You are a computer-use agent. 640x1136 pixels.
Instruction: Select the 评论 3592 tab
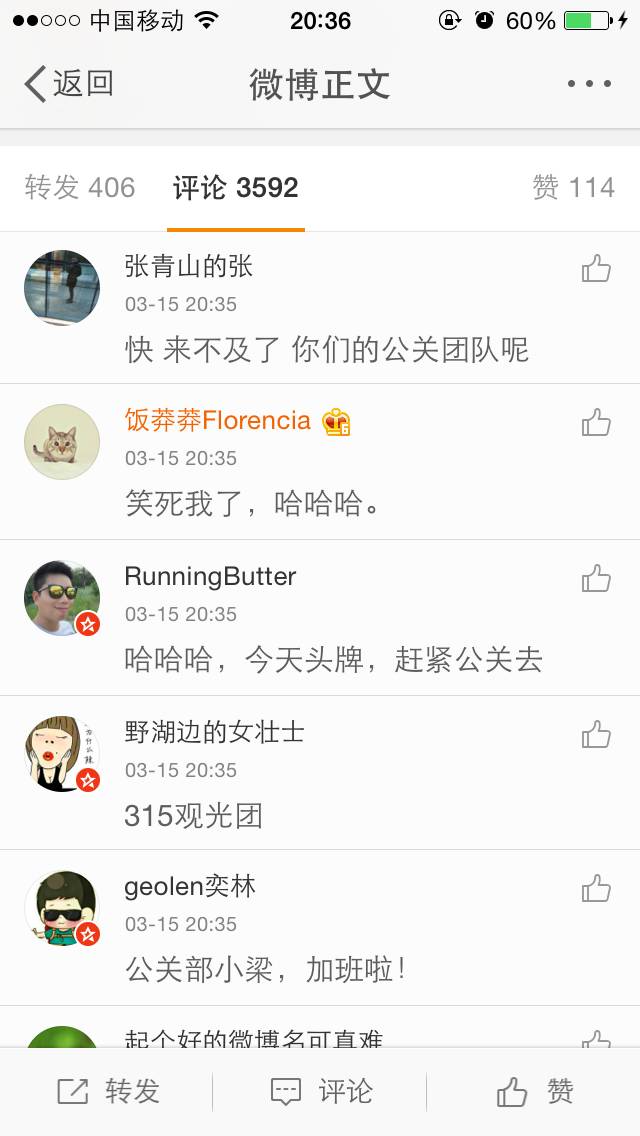coord(235,188)
